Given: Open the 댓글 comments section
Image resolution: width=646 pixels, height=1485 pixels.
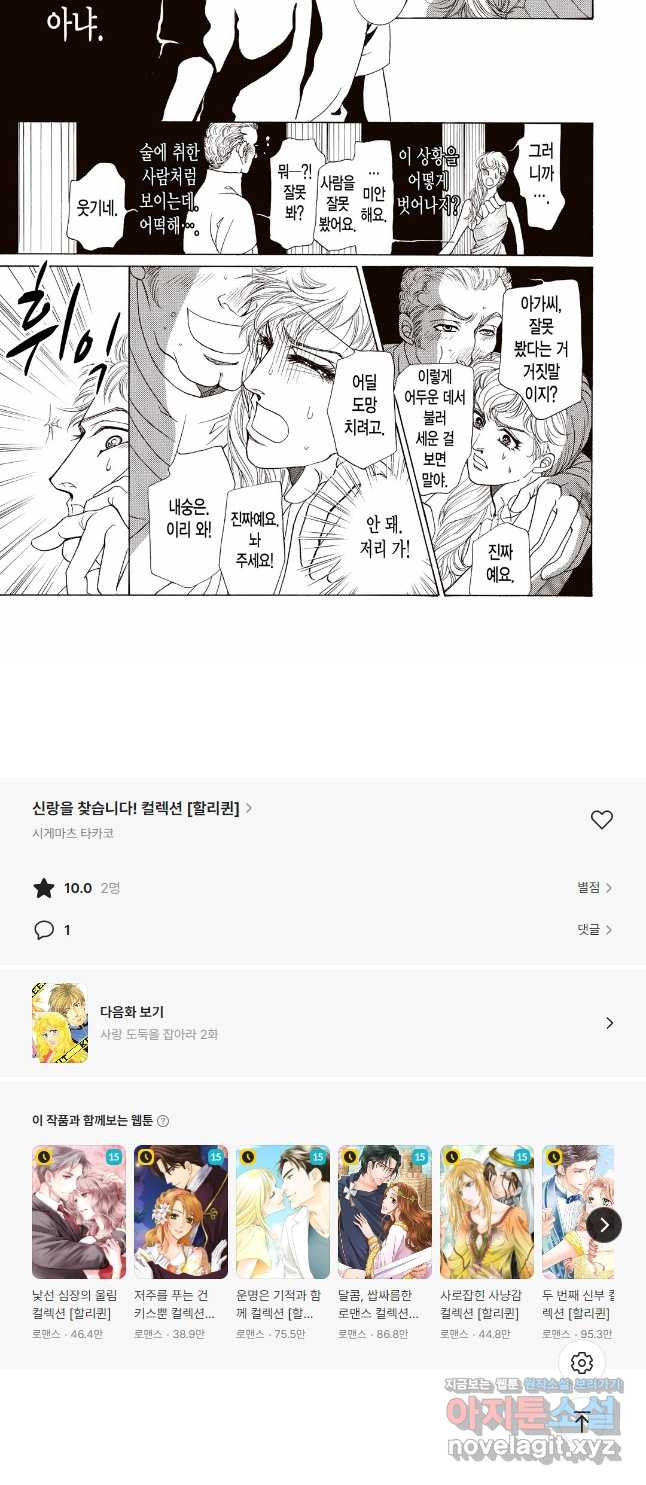Looking at the screenshot, I should coord(594,929).
